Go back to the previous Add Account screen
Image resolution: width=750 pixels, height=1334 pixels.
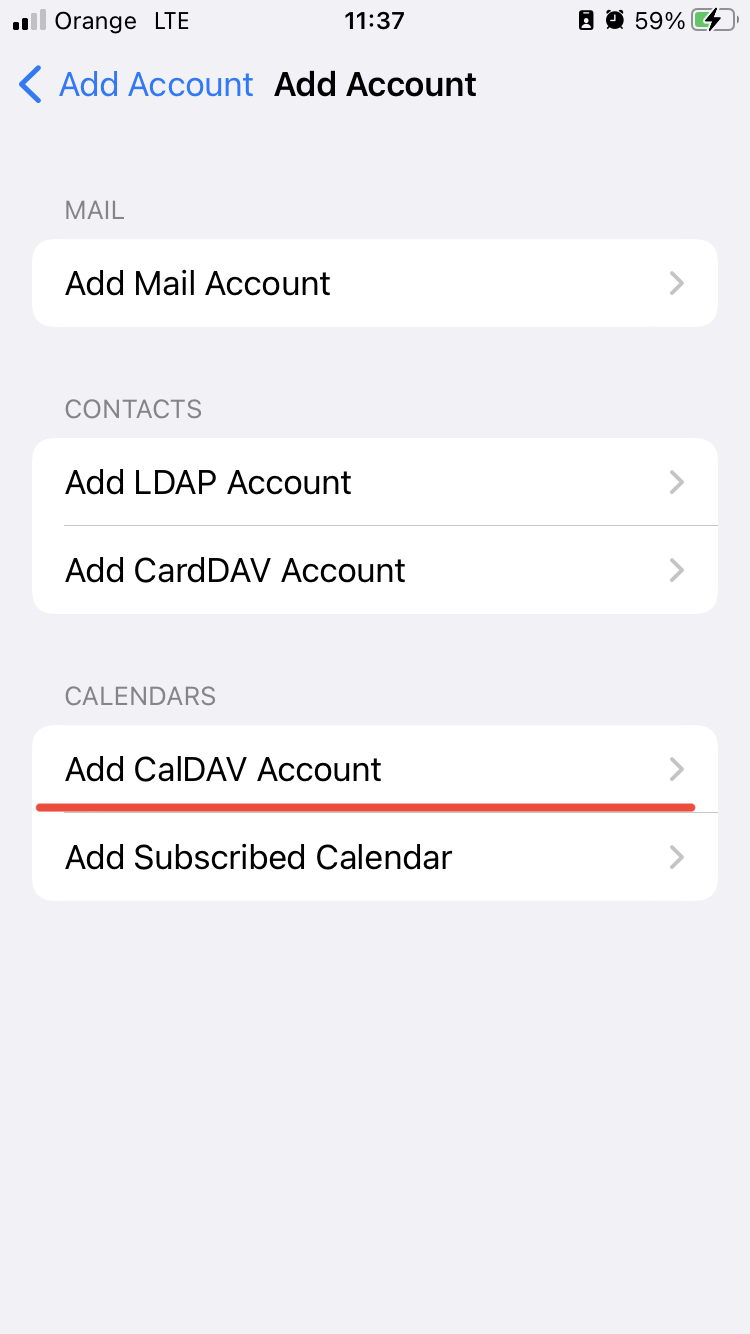point(135,85)
